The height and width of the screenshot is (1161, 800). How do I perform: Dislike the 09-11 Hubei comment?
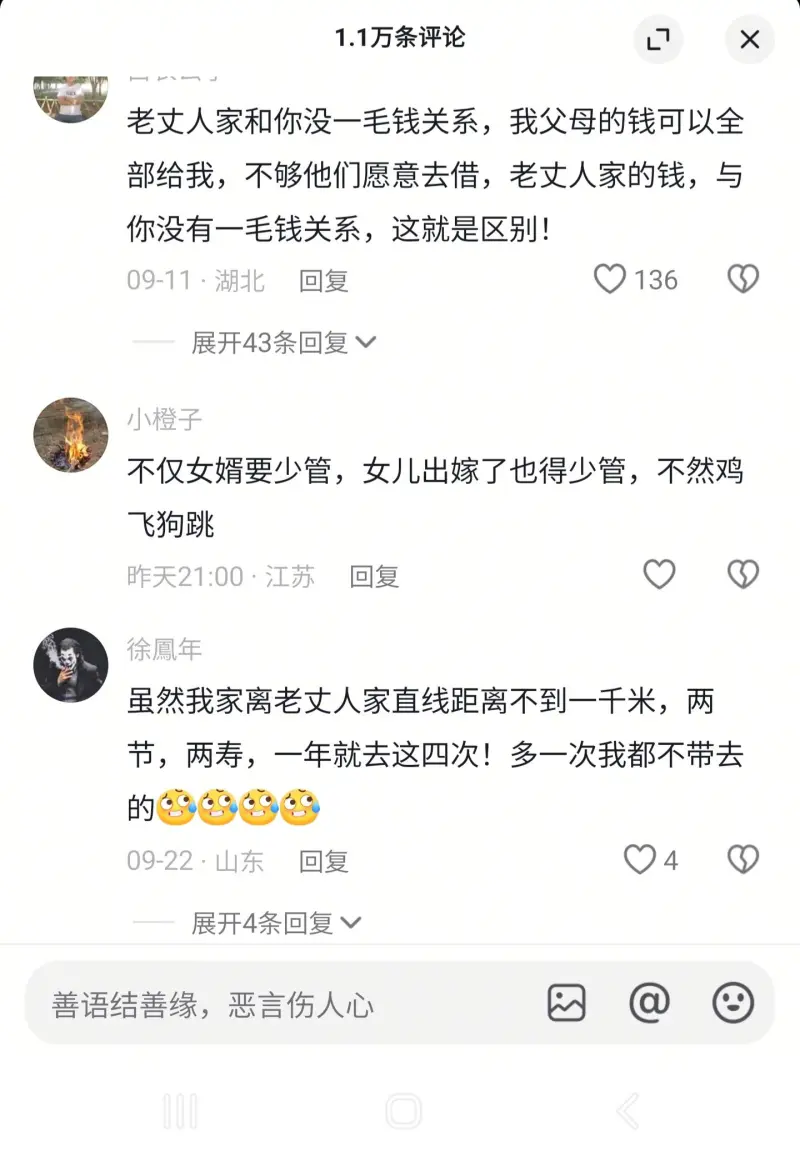742,279
